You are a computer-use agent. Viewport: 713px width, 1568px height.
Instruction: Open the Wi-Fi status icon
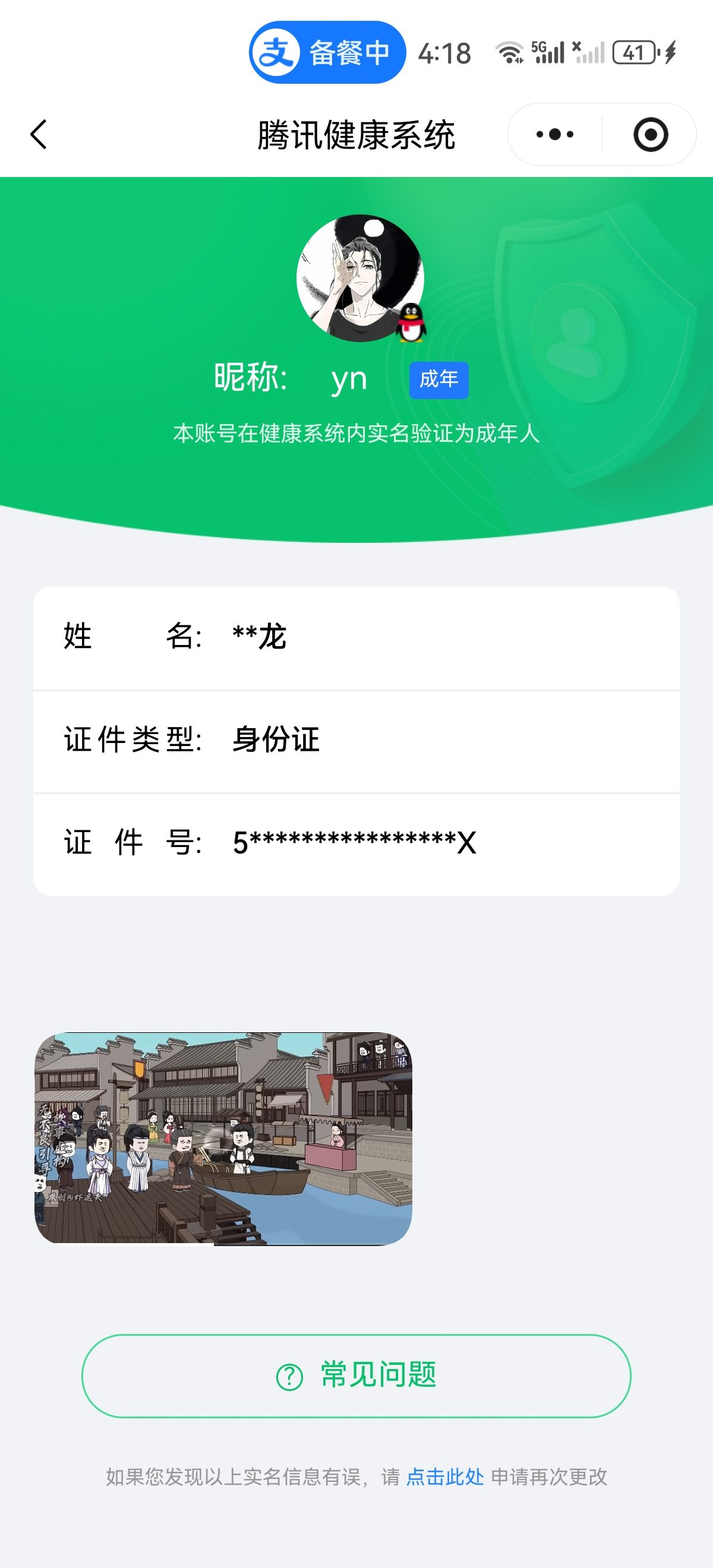point(510,53)
